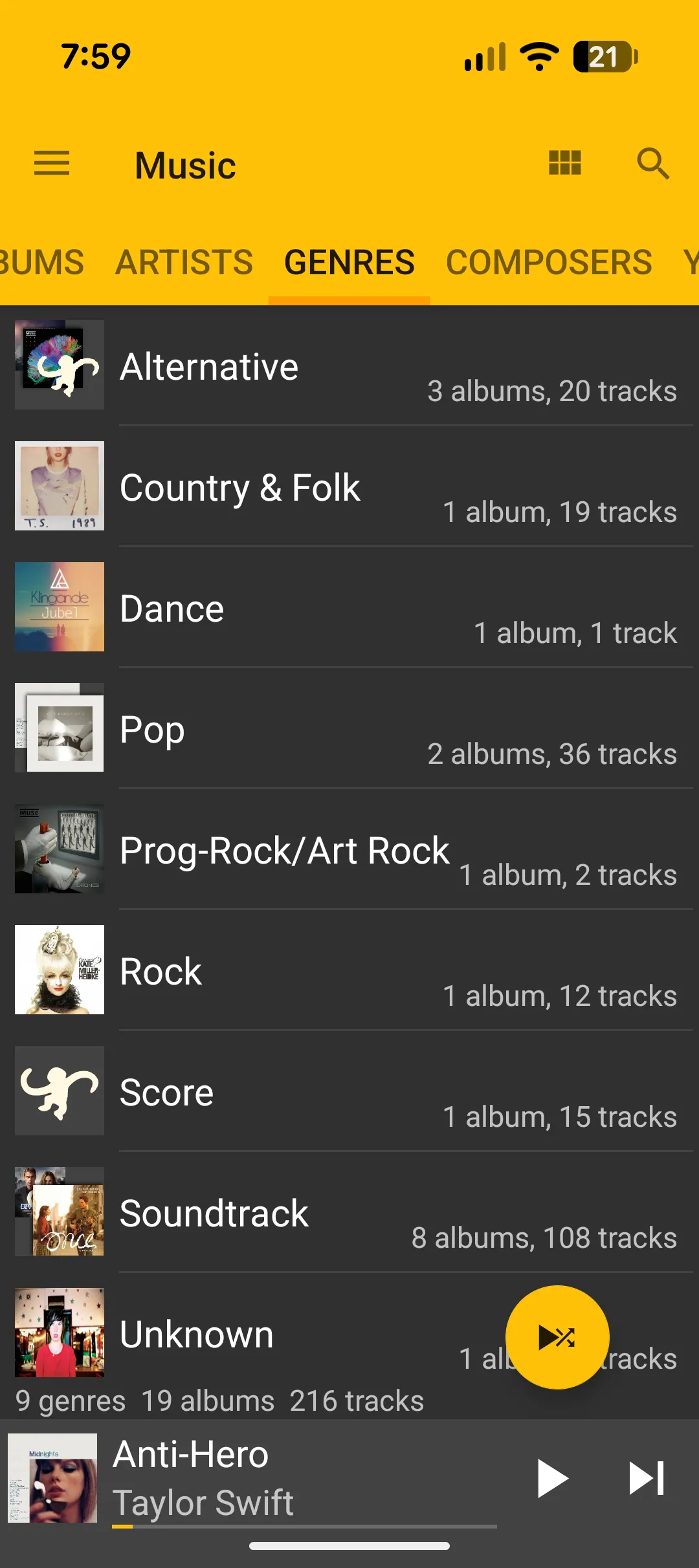
Task: Open music search
Action: [652, 164]
